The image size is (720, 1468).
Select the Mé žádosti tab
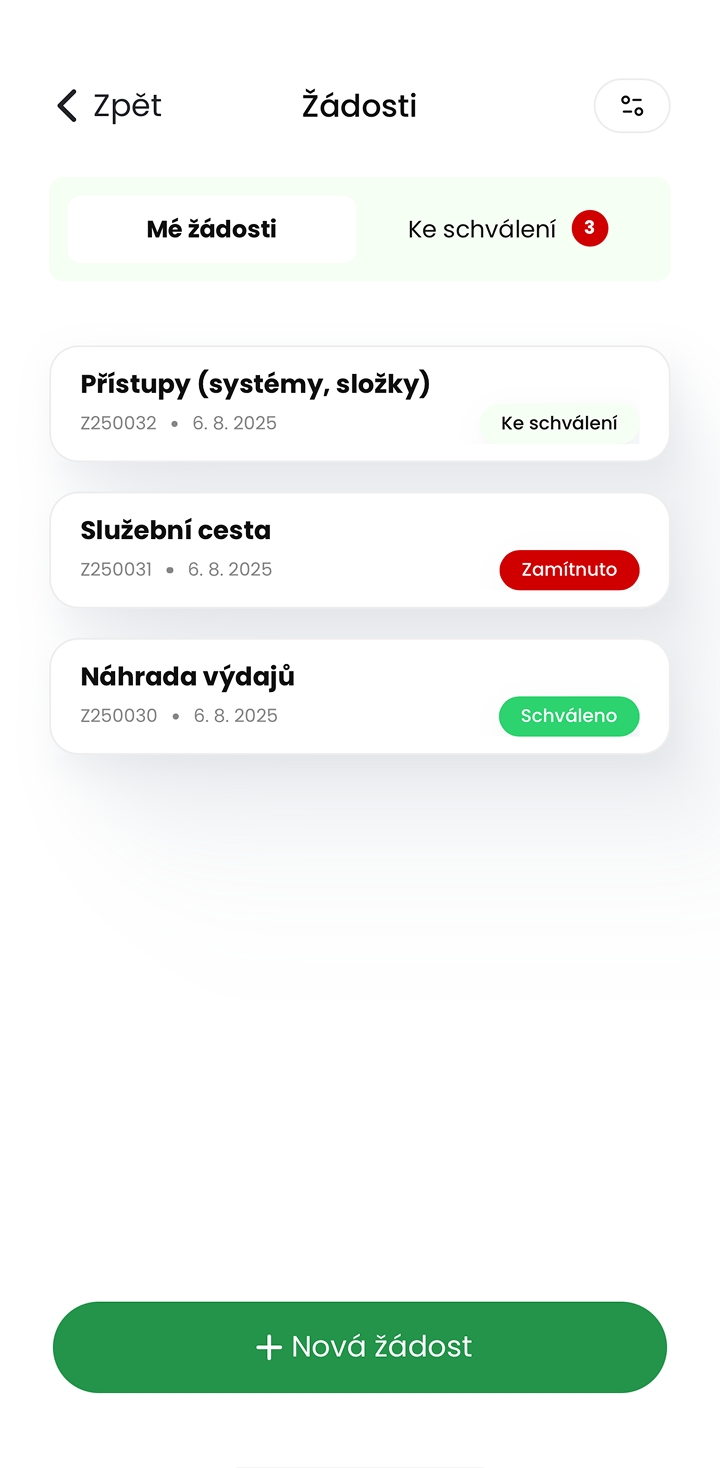pyautogui.click(x=212, y=229)
